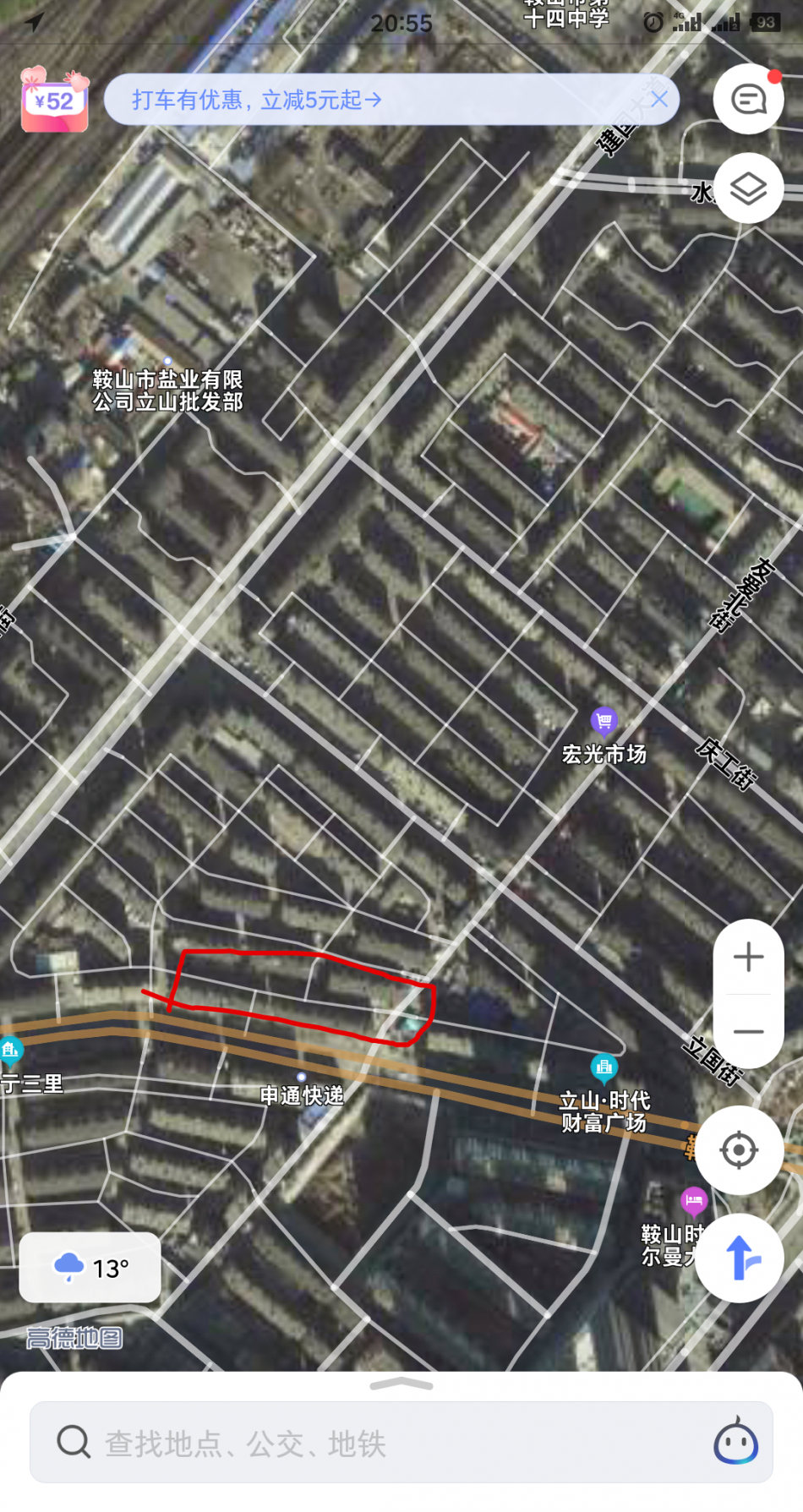Select the 宏光市场 map marker
The image size is (803, 1512).
point(604,723)
